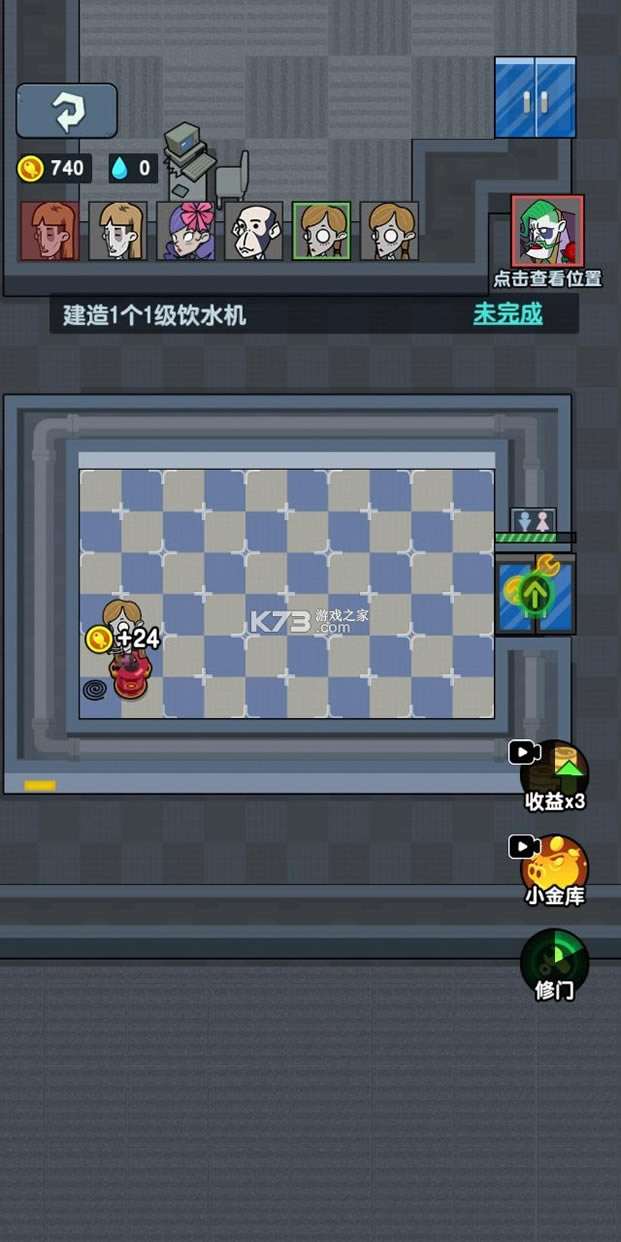The height and width of the screenshot is (1242, 621).
Task: Upgrade the door with green arrow
Action: (535, 594)
